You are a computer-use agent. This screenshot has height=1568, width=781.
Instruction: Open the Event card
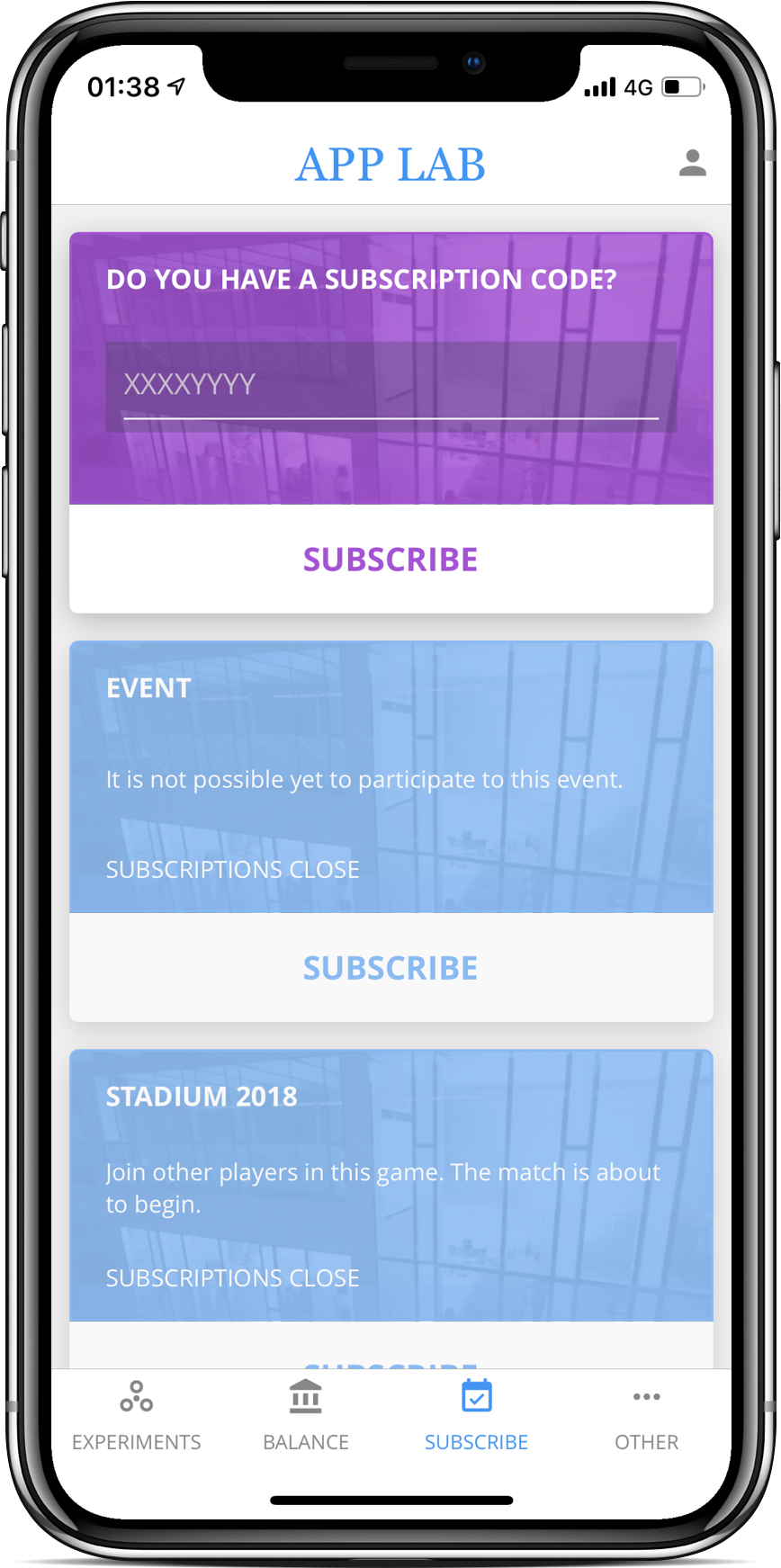(x=390, y=777)
